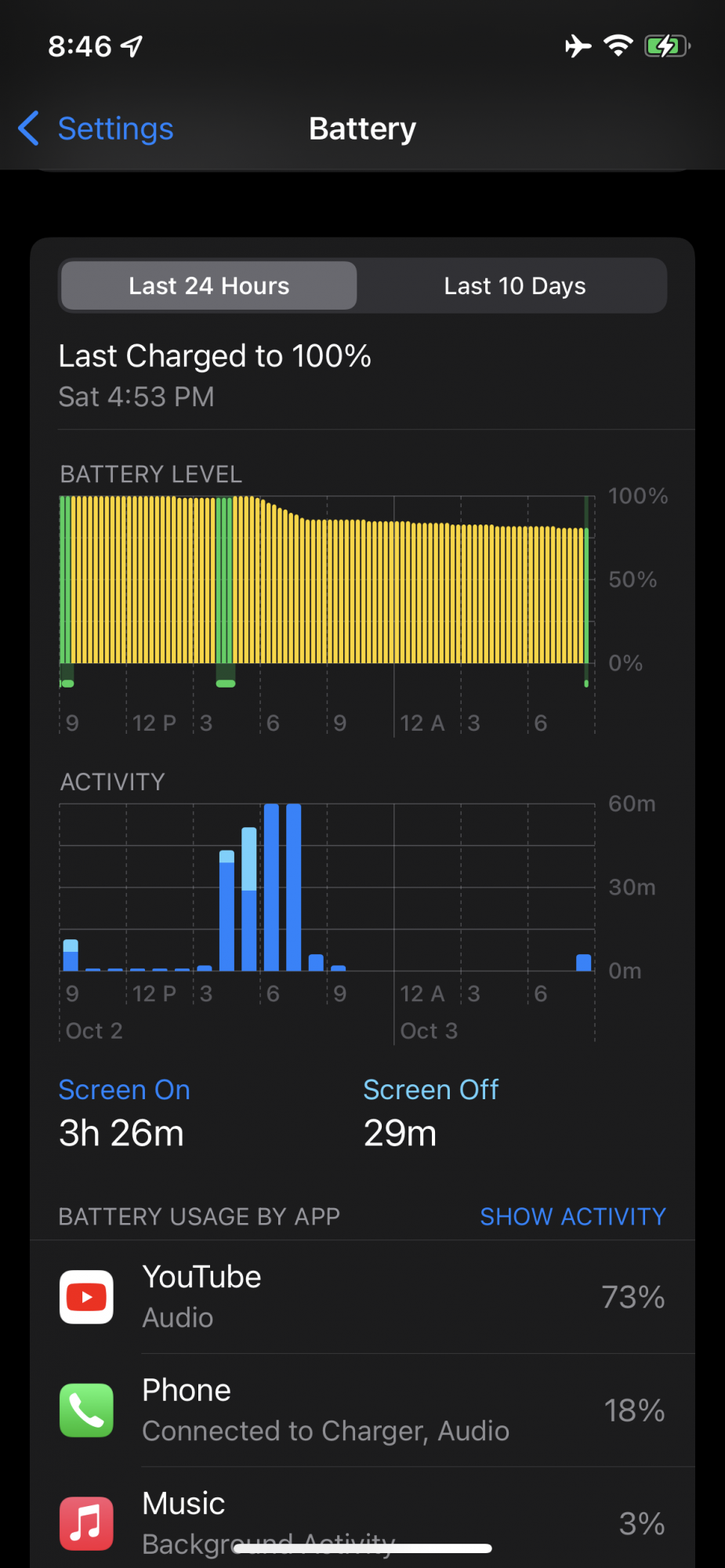Select the Last 24 Hours segment
The image size is (725, 1568).
pos(208,286)
